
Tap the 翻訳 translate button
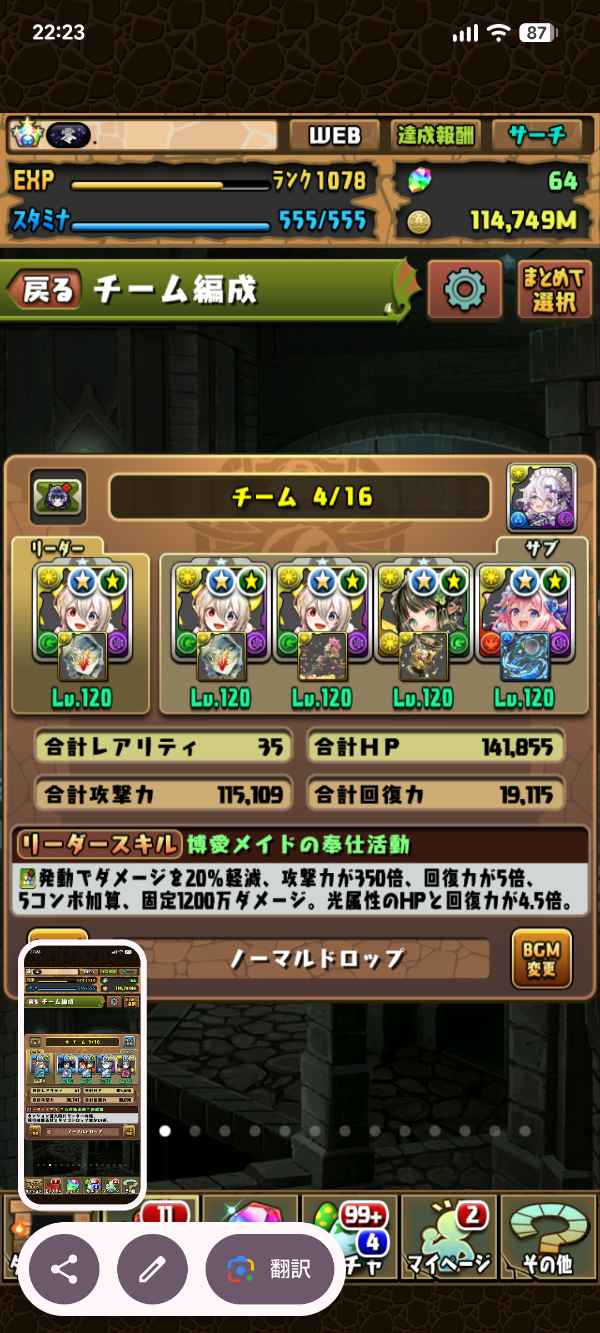[269, 1270]
